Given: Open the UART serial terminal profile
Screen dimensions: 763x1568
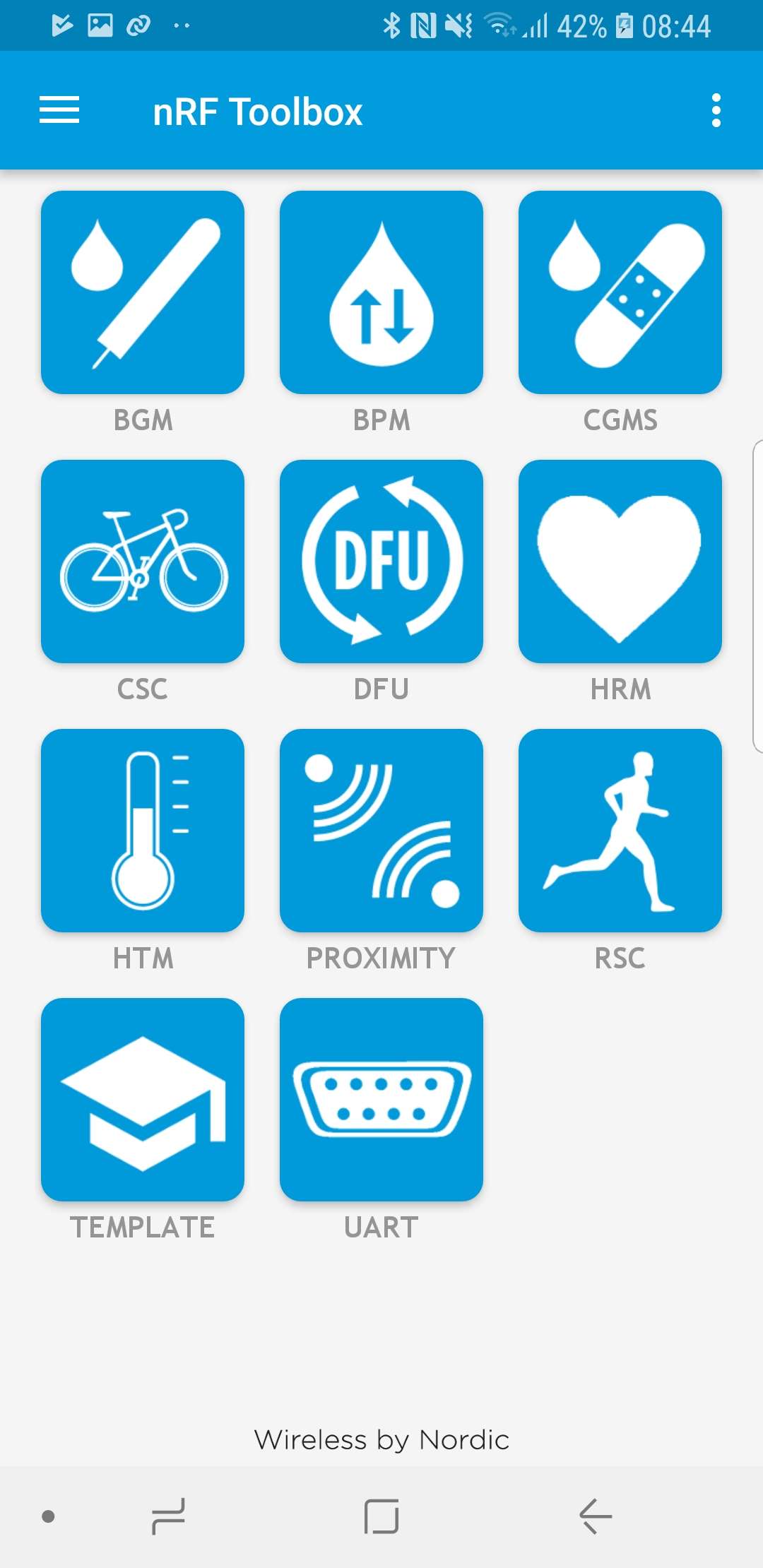Looking at the screenshot, I should (381, 1100).
